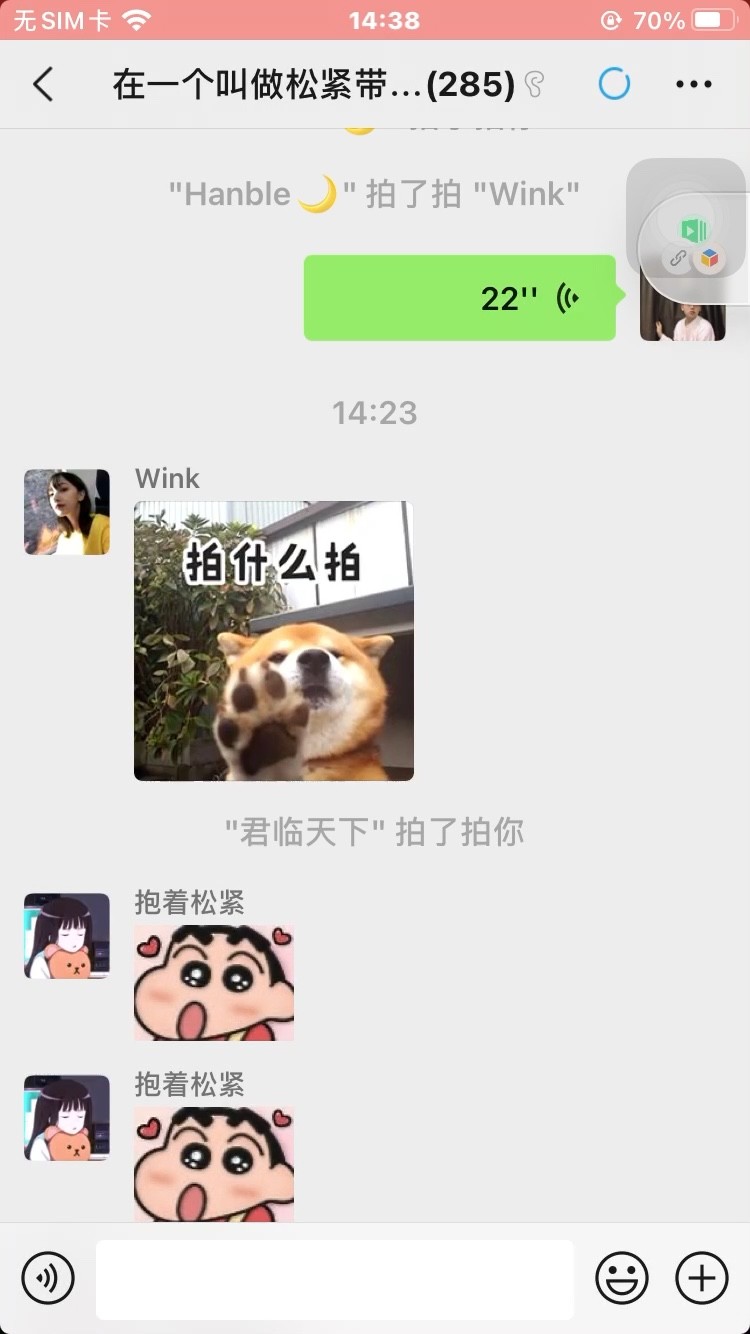
Task: Open my own avatar beside voice message
Action: [682, 322]
